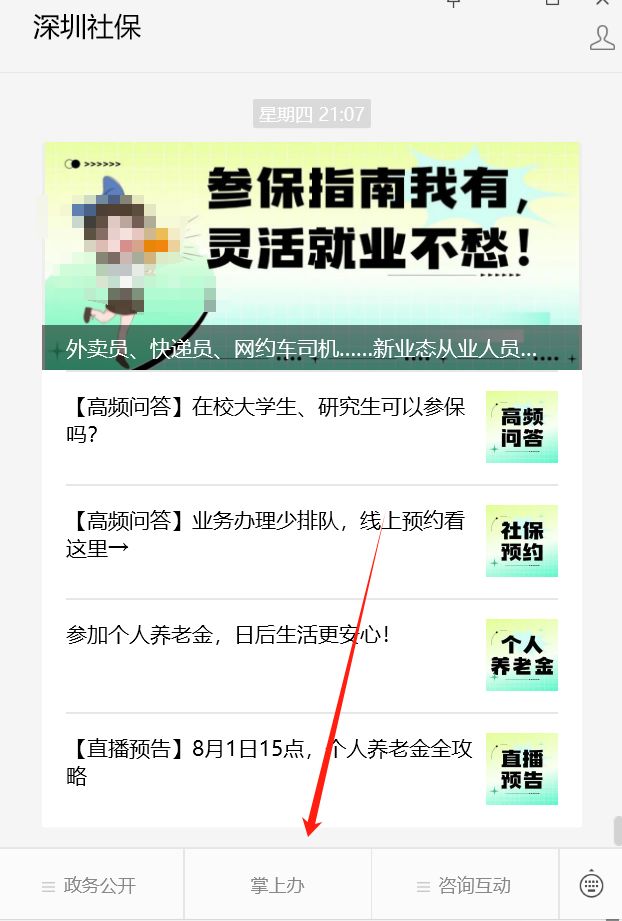Expand the 政务公开 menu
Screen dimensions: 622x921
(x=91, y=885)
